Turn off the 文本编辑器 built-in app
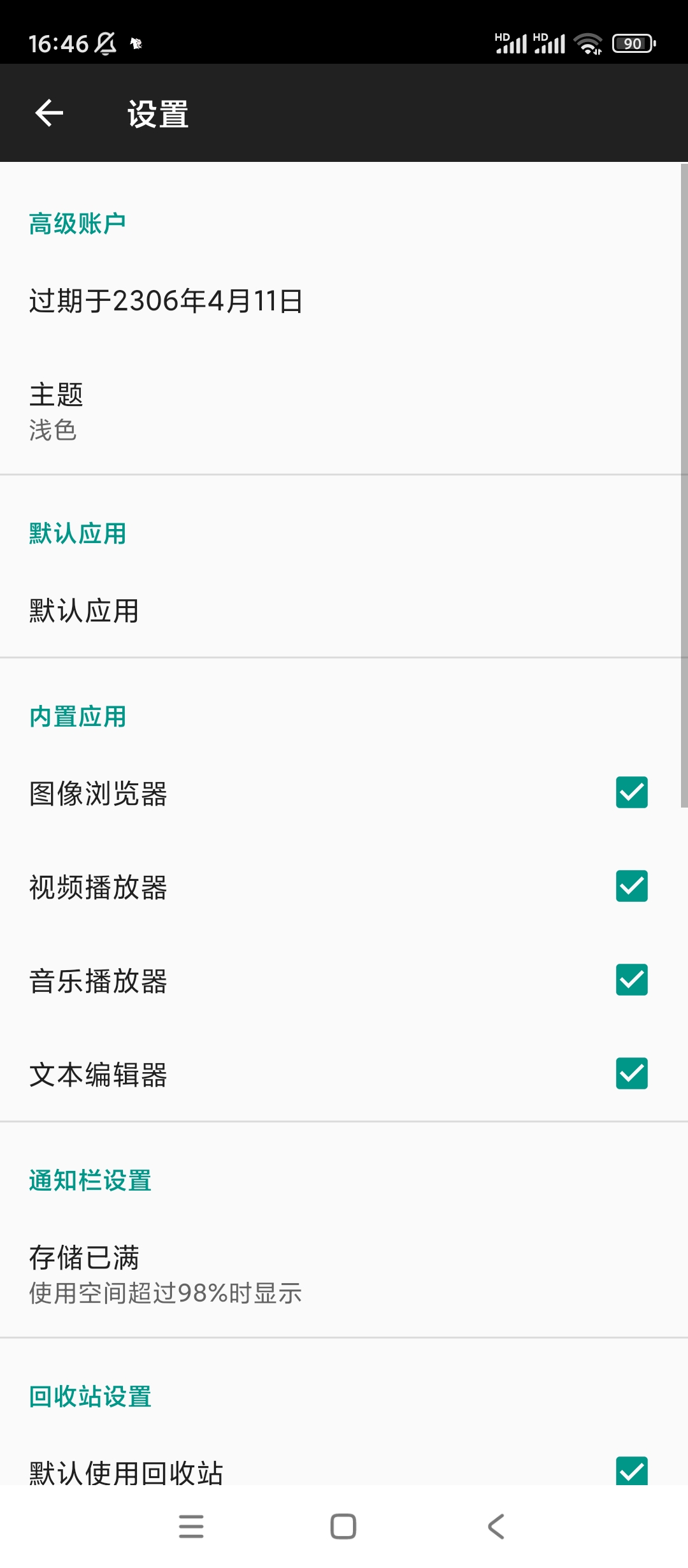Image resolution: width=688 pixels, height=1568 pixels. [631, 1073]
